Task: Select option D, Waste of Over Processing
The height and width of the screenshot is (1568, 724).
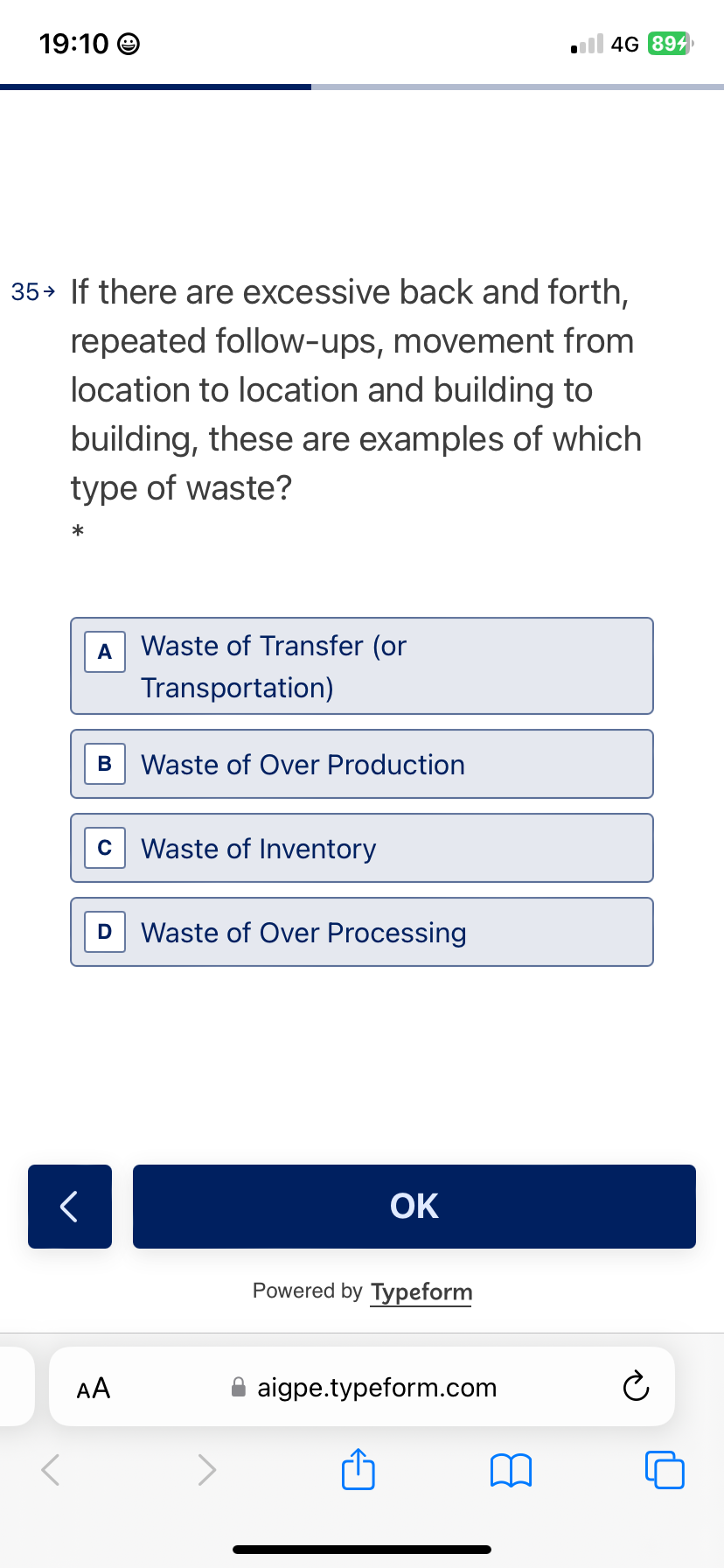Action: pos(361,932)
